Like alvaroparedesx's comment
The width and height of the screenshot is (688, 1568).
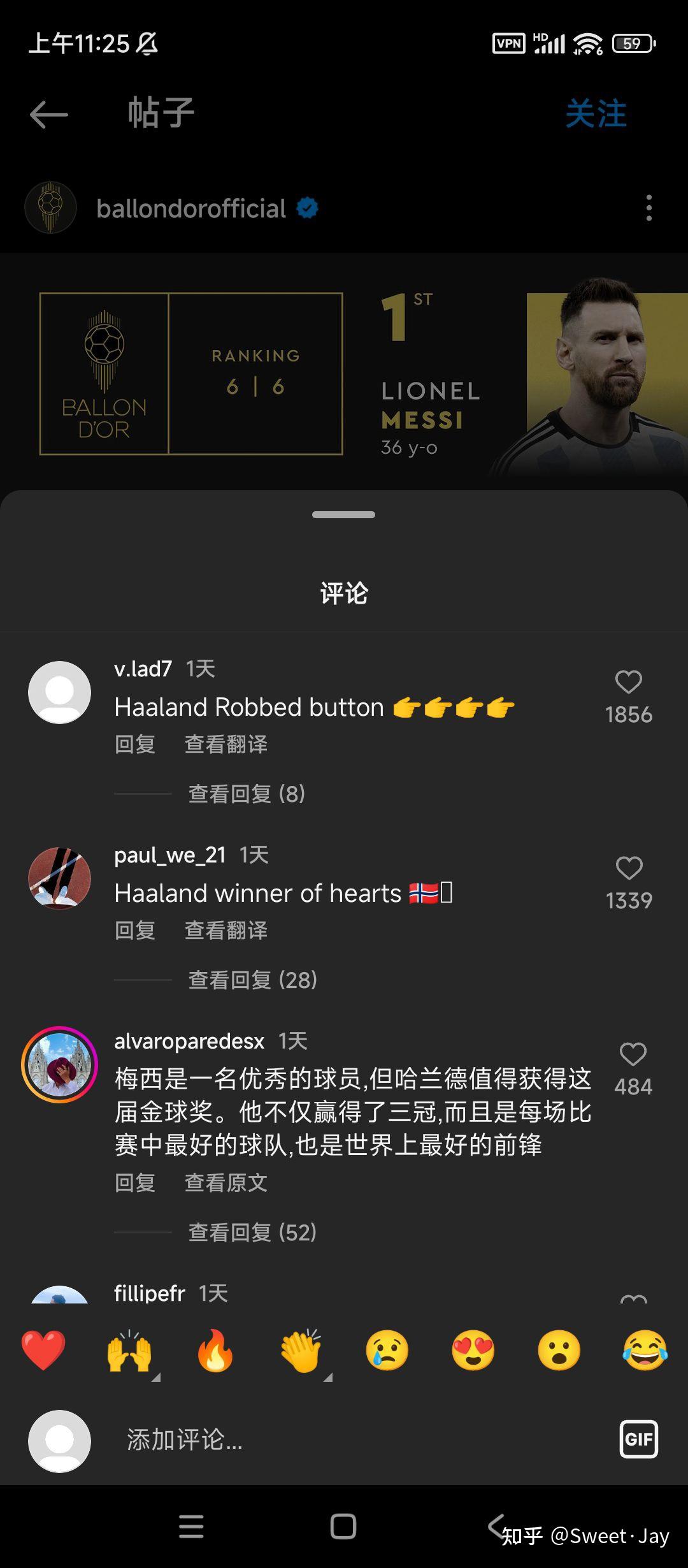pos(633,1054)
